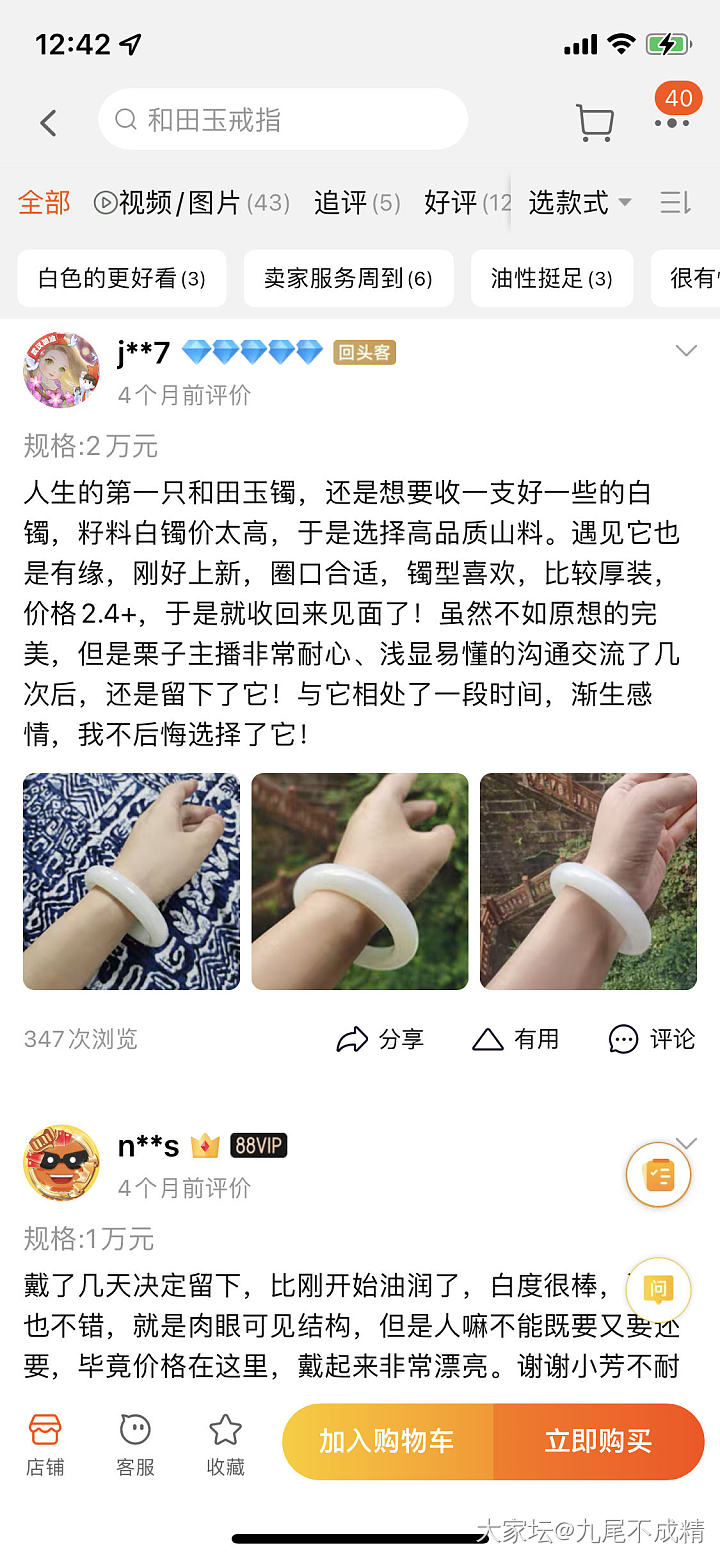Viewport: 720px width, 1559px height.
Task: Select the 白色的更好看 filter chip
Action: click(122, 278)
